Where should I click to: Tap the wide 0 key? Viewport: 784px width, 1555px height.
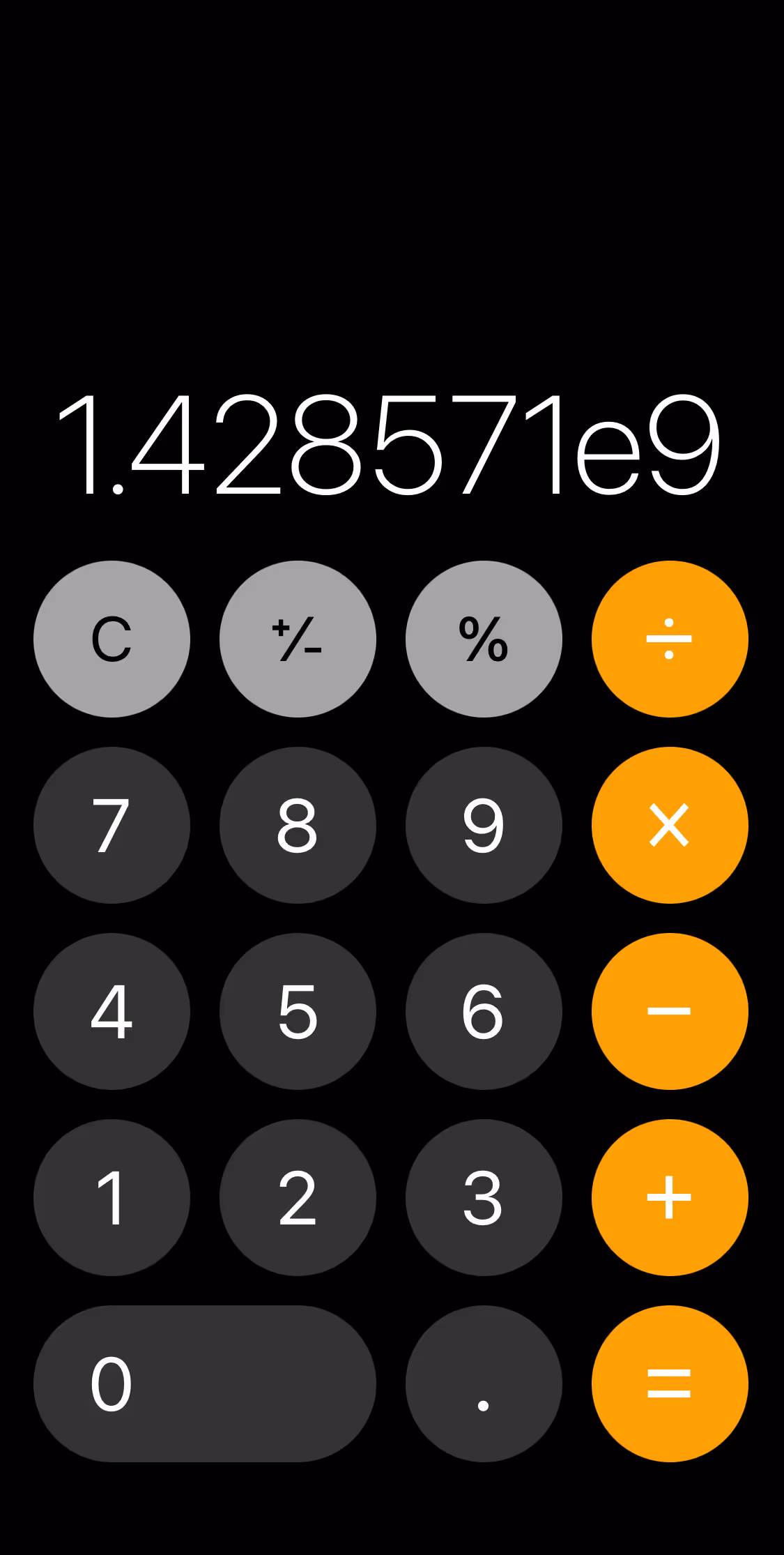205,1383
